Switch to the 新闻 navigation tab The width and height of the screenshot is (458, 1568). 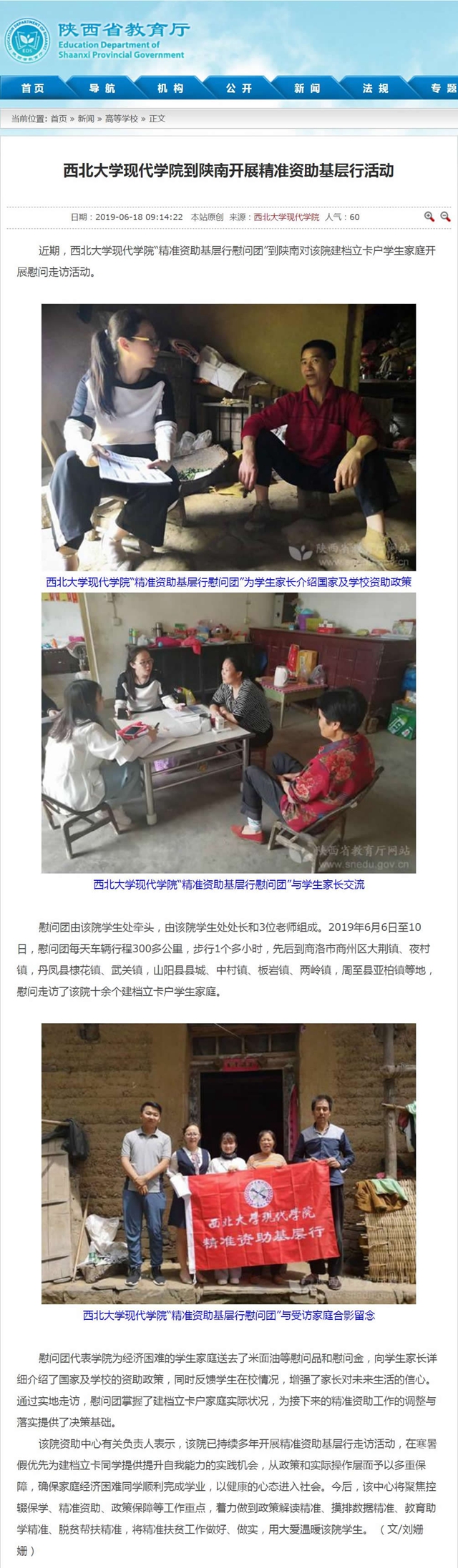click(307, 88)
